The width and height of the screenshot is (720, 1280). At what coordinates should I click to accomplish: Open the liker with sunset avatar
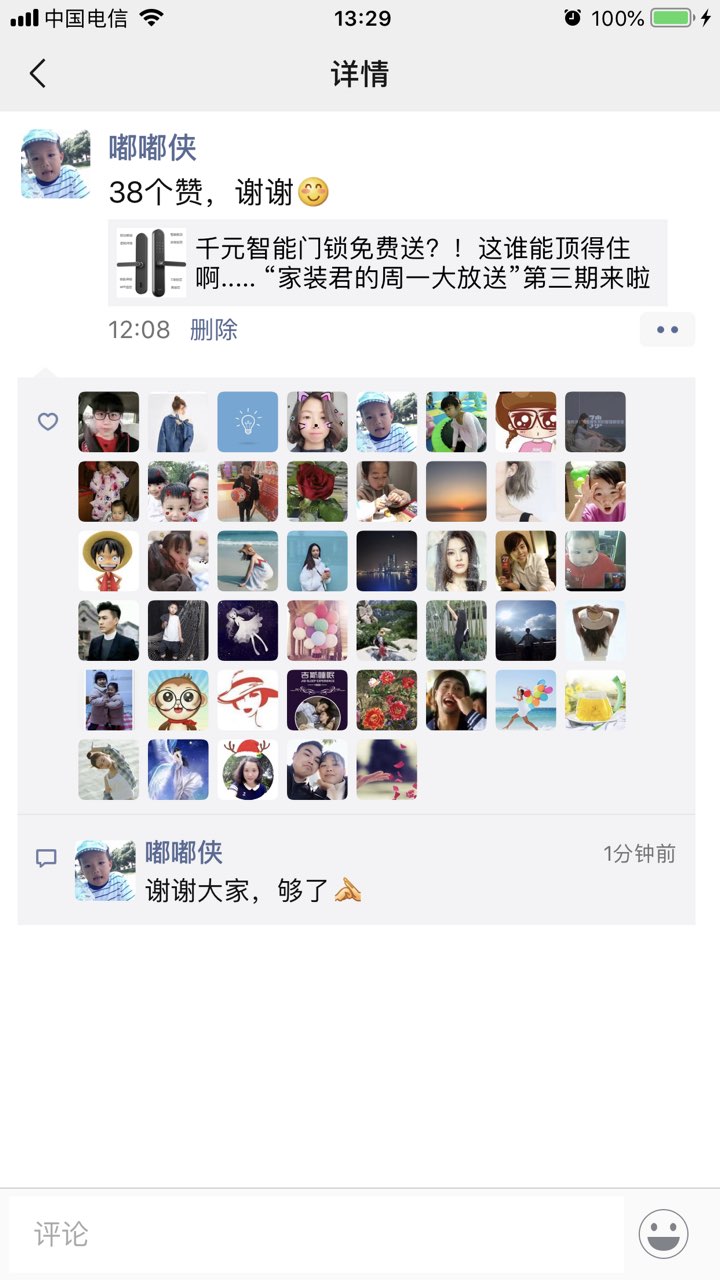[456, 491]
